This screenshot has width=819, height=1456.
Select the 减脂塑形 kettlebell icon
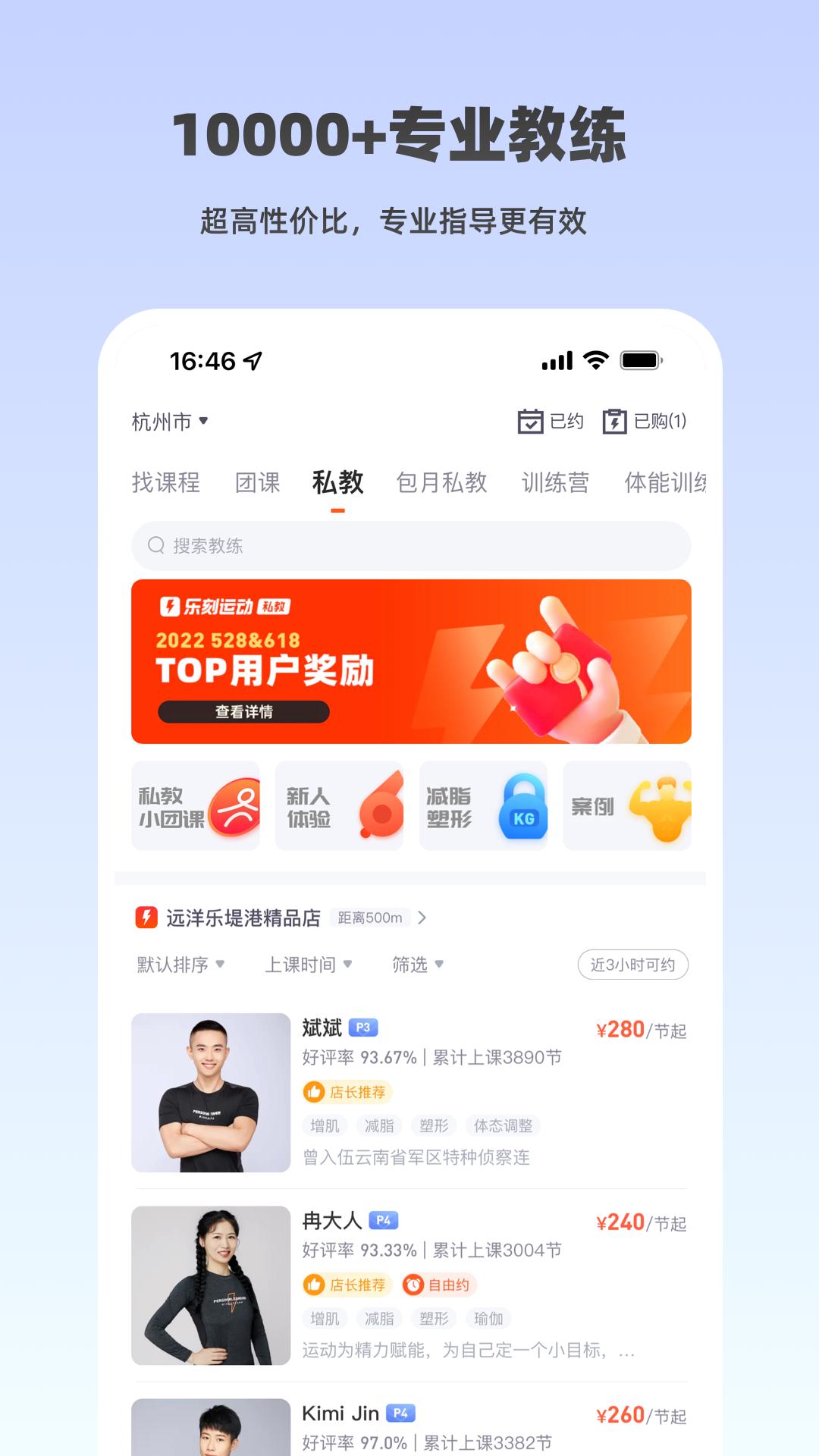pos(523,806)
